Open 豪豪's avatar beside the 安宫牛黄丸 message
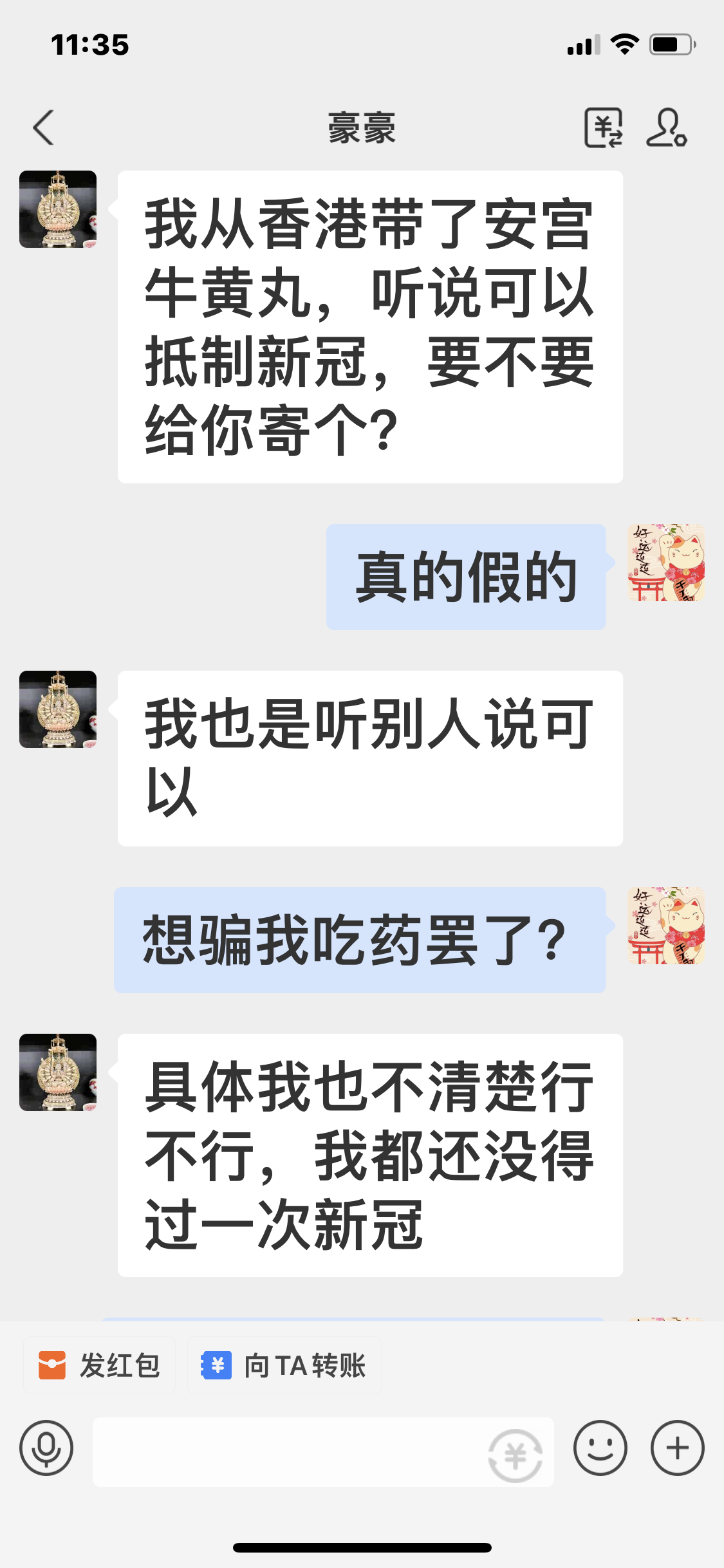Screen dimensions: 724x1568 click(58, 209)
